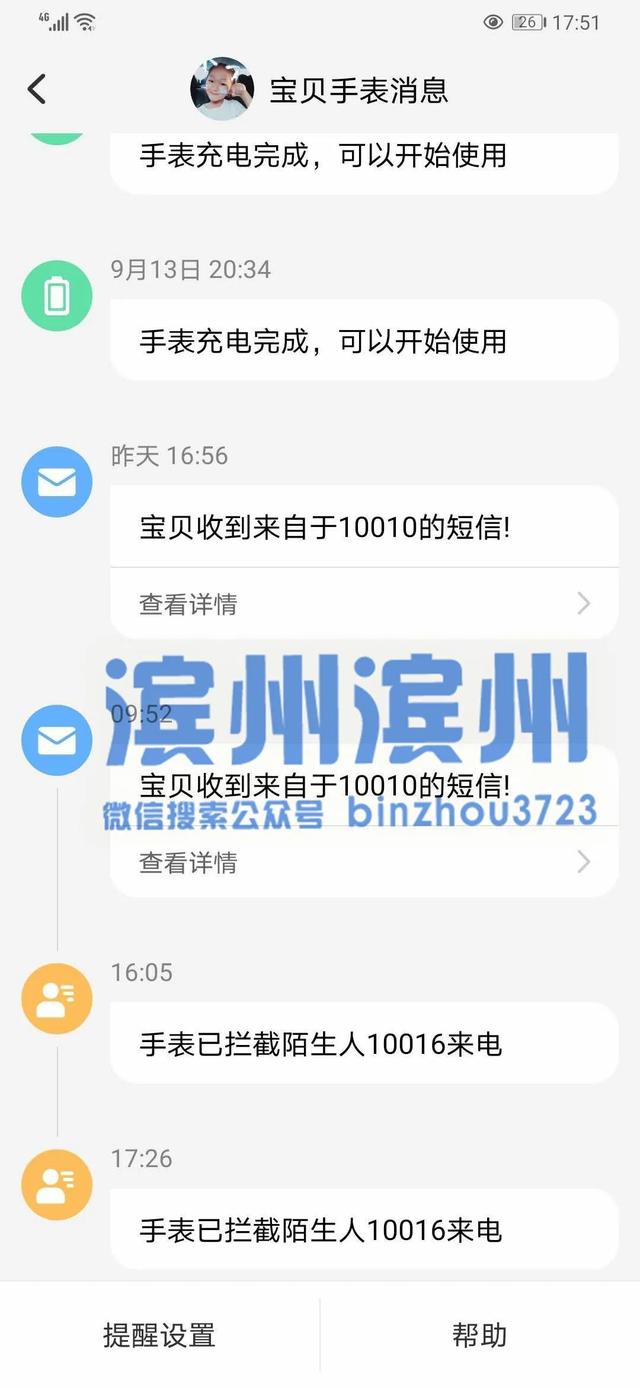Image resolution: width=640 pixels, height=1387 pixels.
Task: Tap the 帮助 button
Action: 479,1335
